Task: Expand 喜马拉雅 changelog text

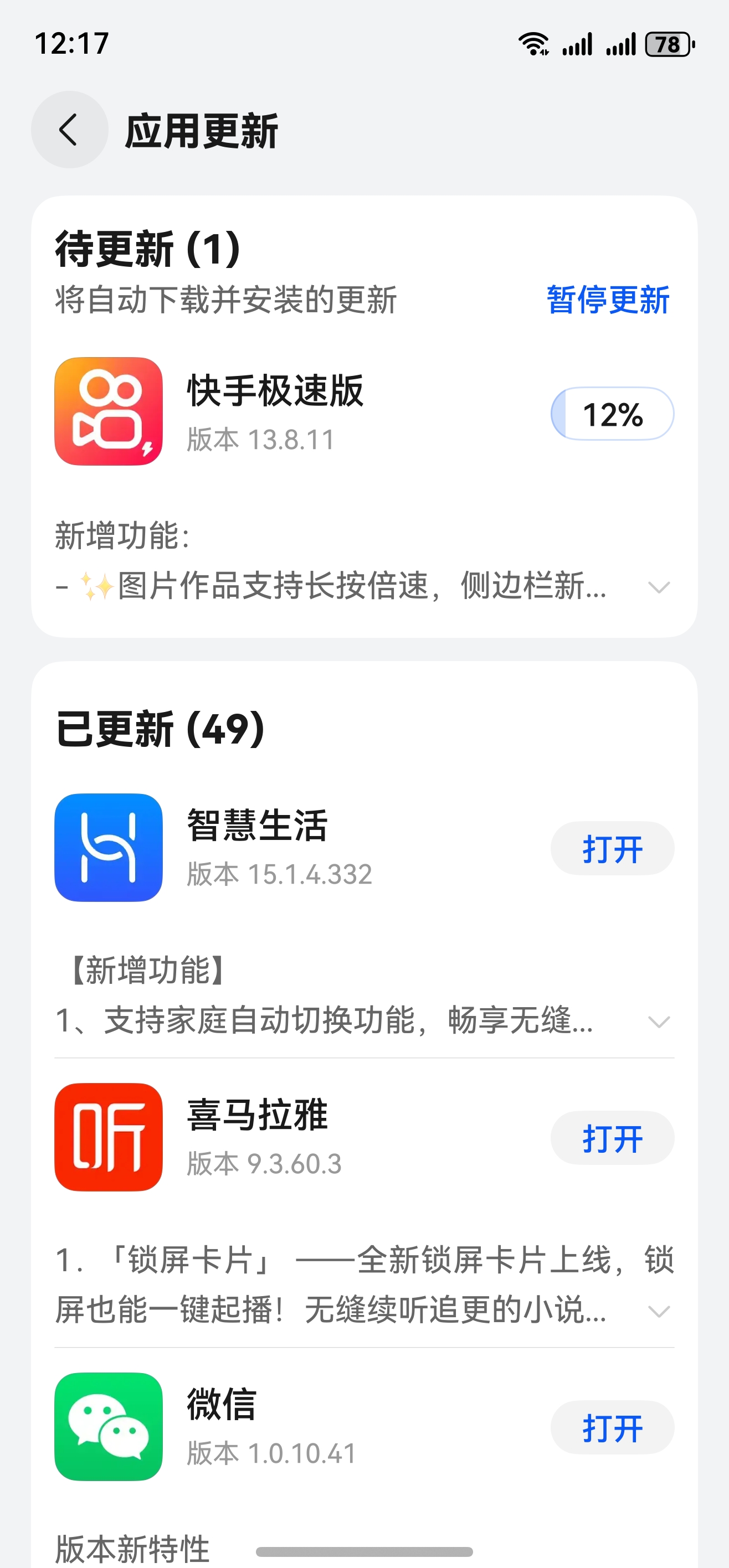Action: click(659, 1311)
